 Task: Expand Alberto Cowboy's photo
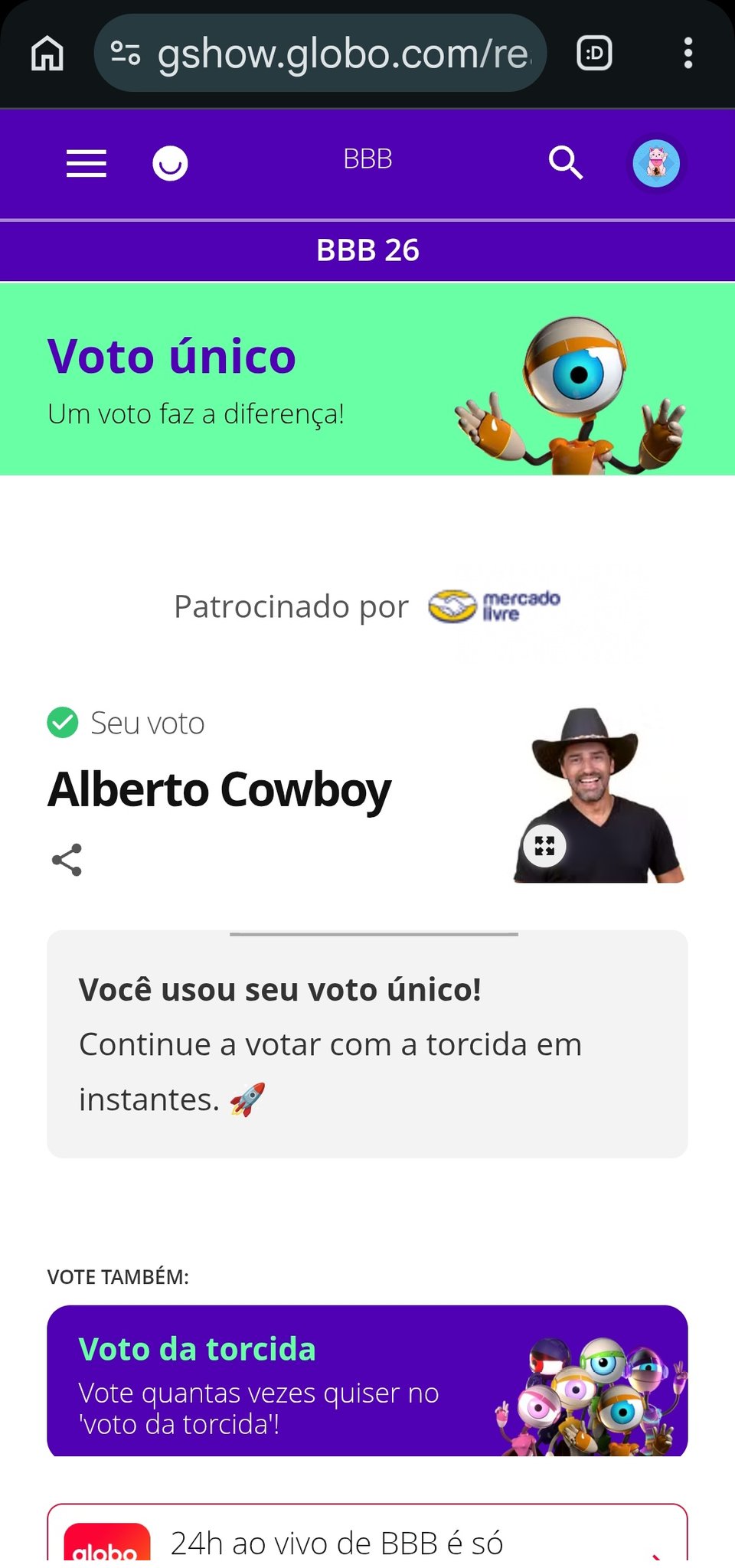click(544, 846)
